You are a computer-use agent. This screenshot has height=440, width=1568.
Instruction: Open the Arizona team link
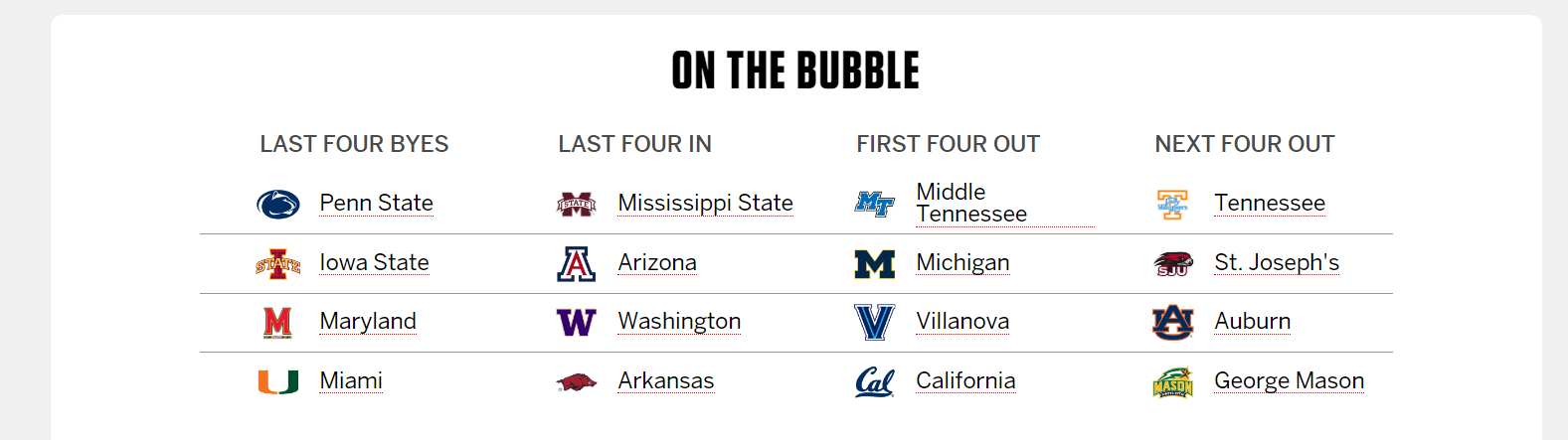(657, 263)
